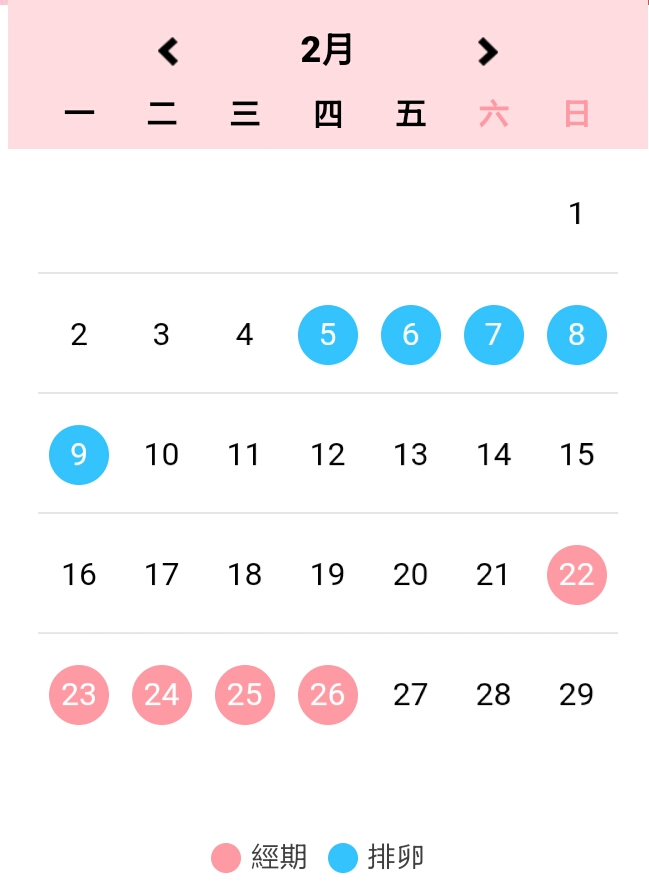Open period start day 22

pos(576,574)
